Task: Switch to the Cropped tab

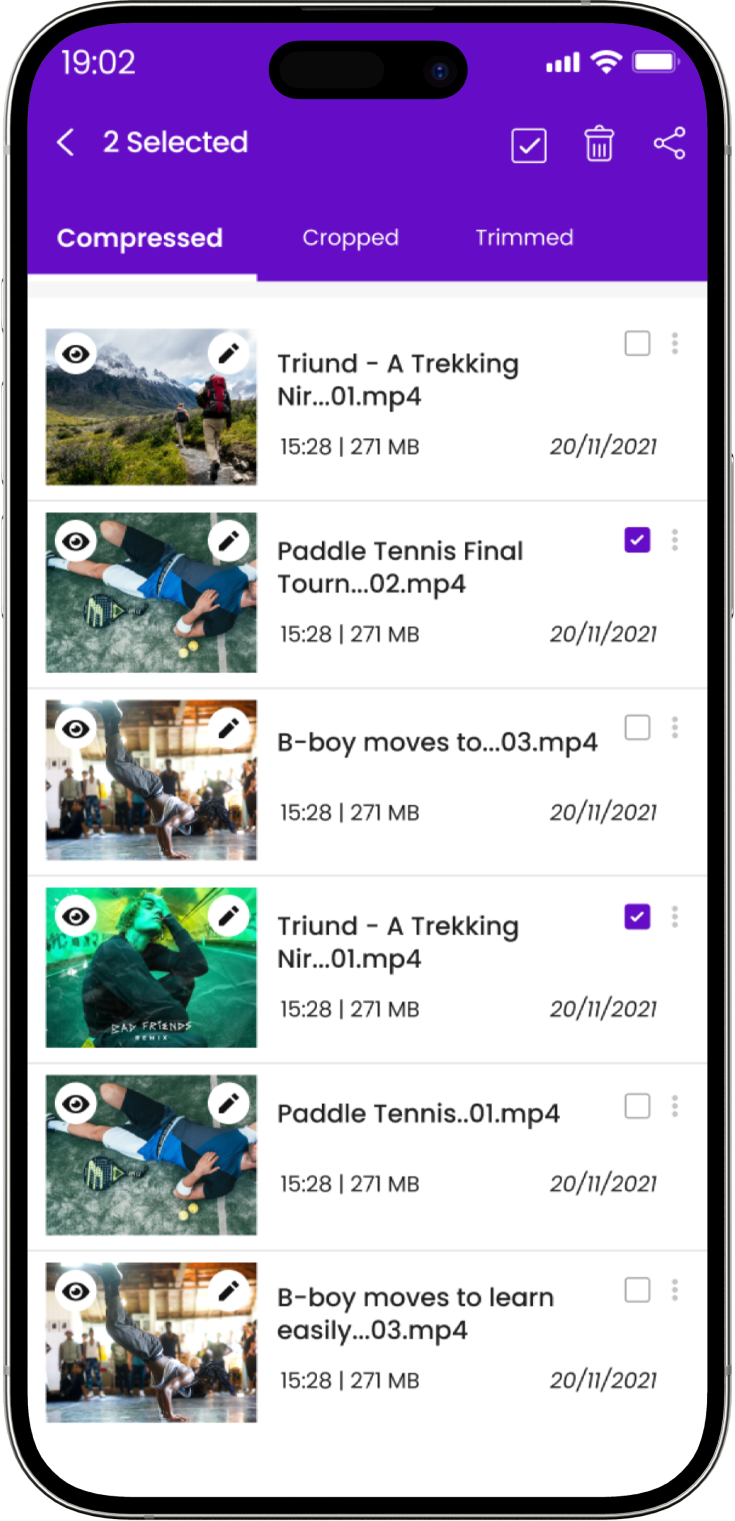Action: [x=350, y=238]
